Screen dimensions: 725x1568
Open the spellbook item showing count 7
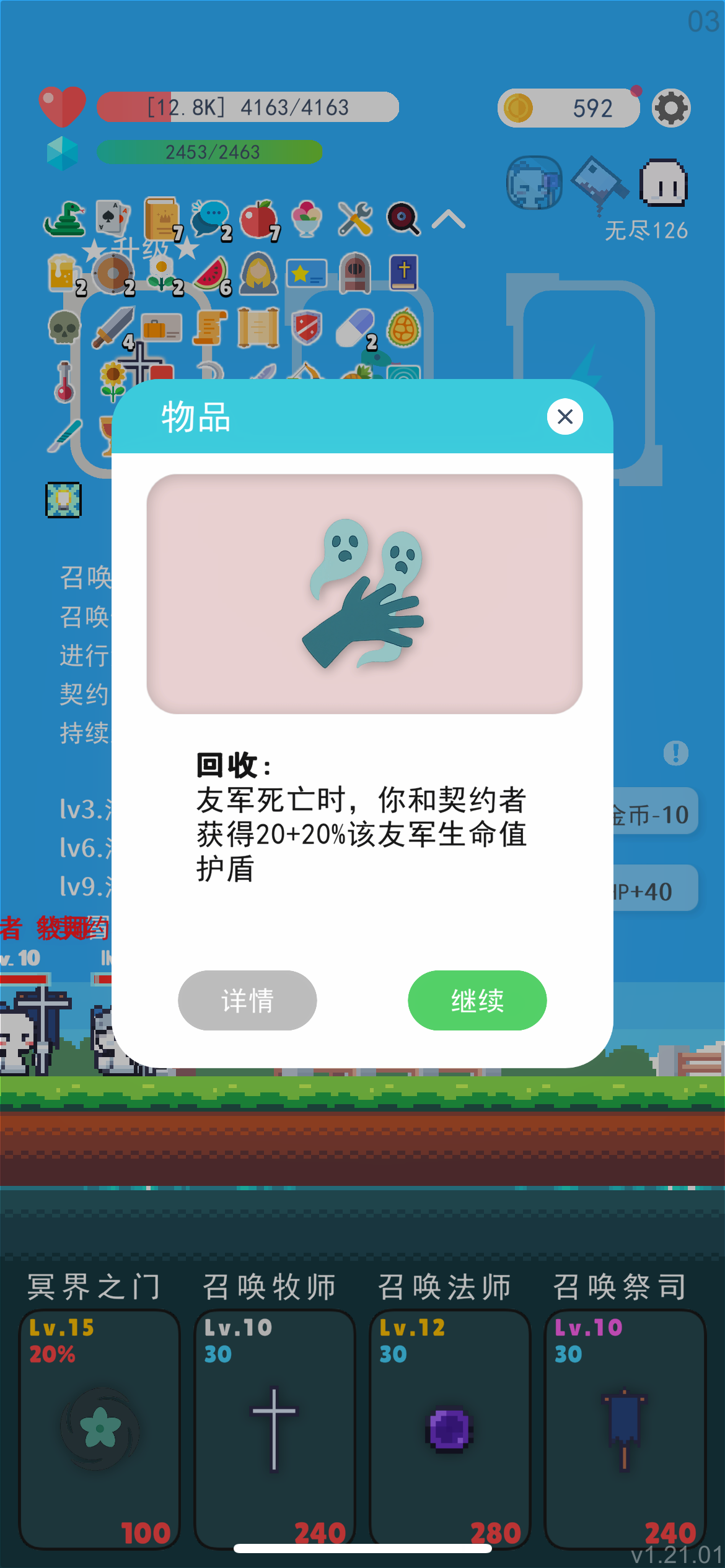click(161, 218)
